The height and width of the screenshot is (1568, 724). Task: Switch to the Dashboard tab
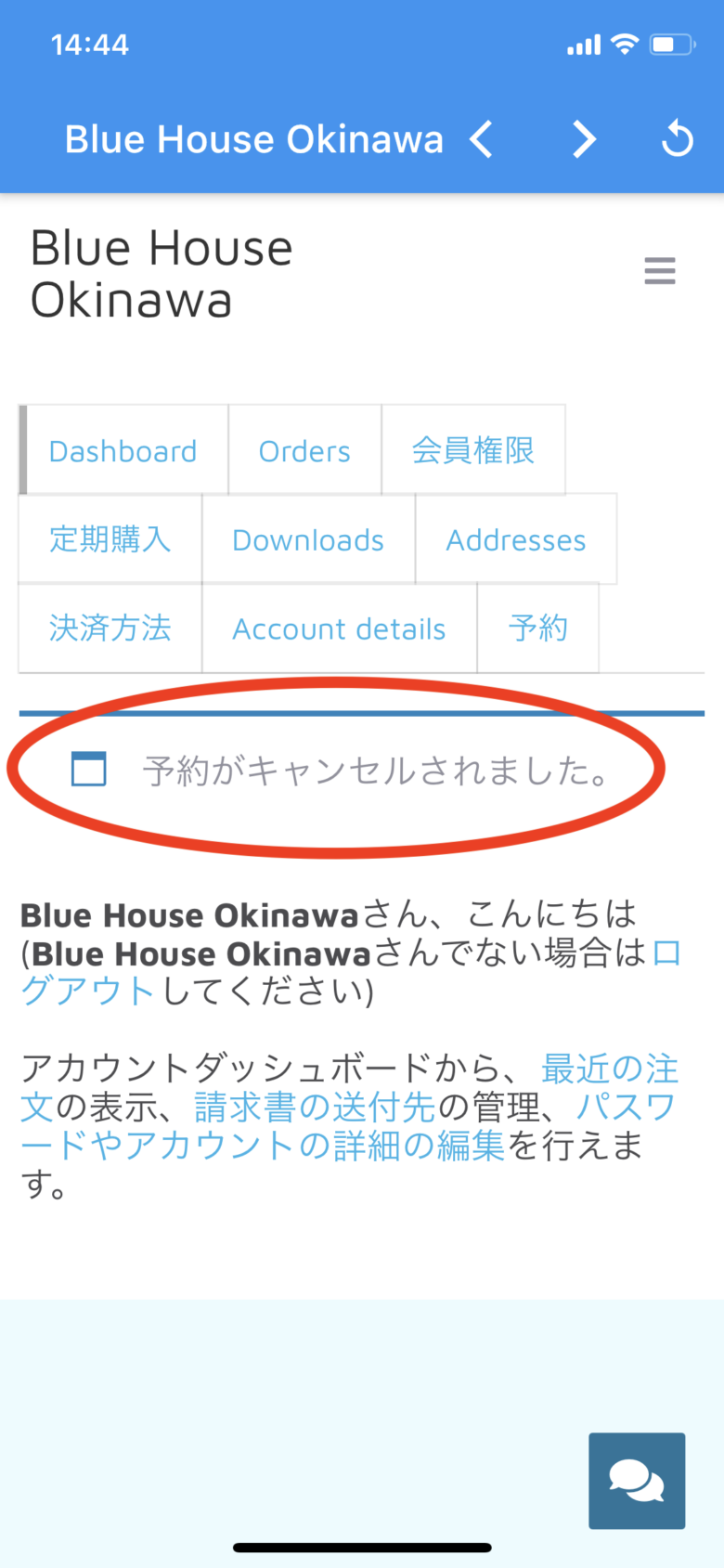tap(123, 451)
